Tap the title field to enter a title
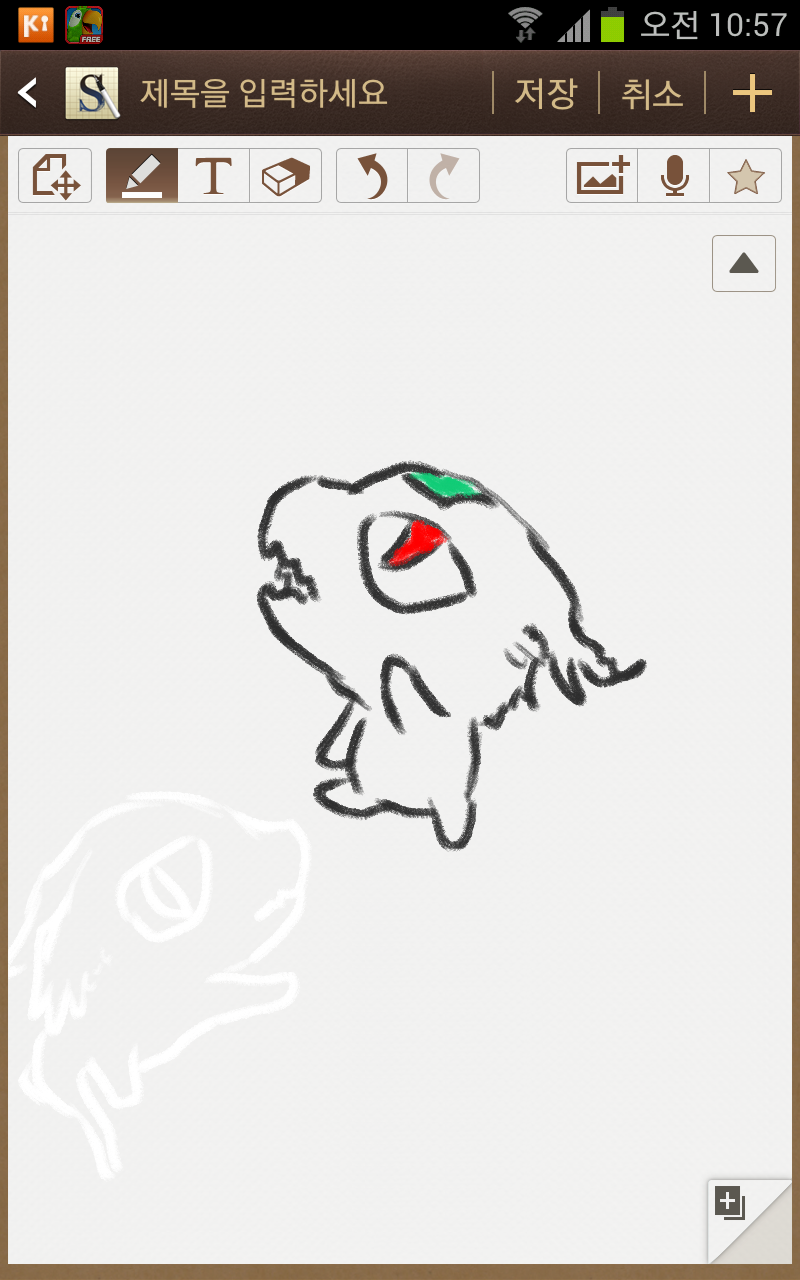The image size is (800, 1280). tap(263, 93)
